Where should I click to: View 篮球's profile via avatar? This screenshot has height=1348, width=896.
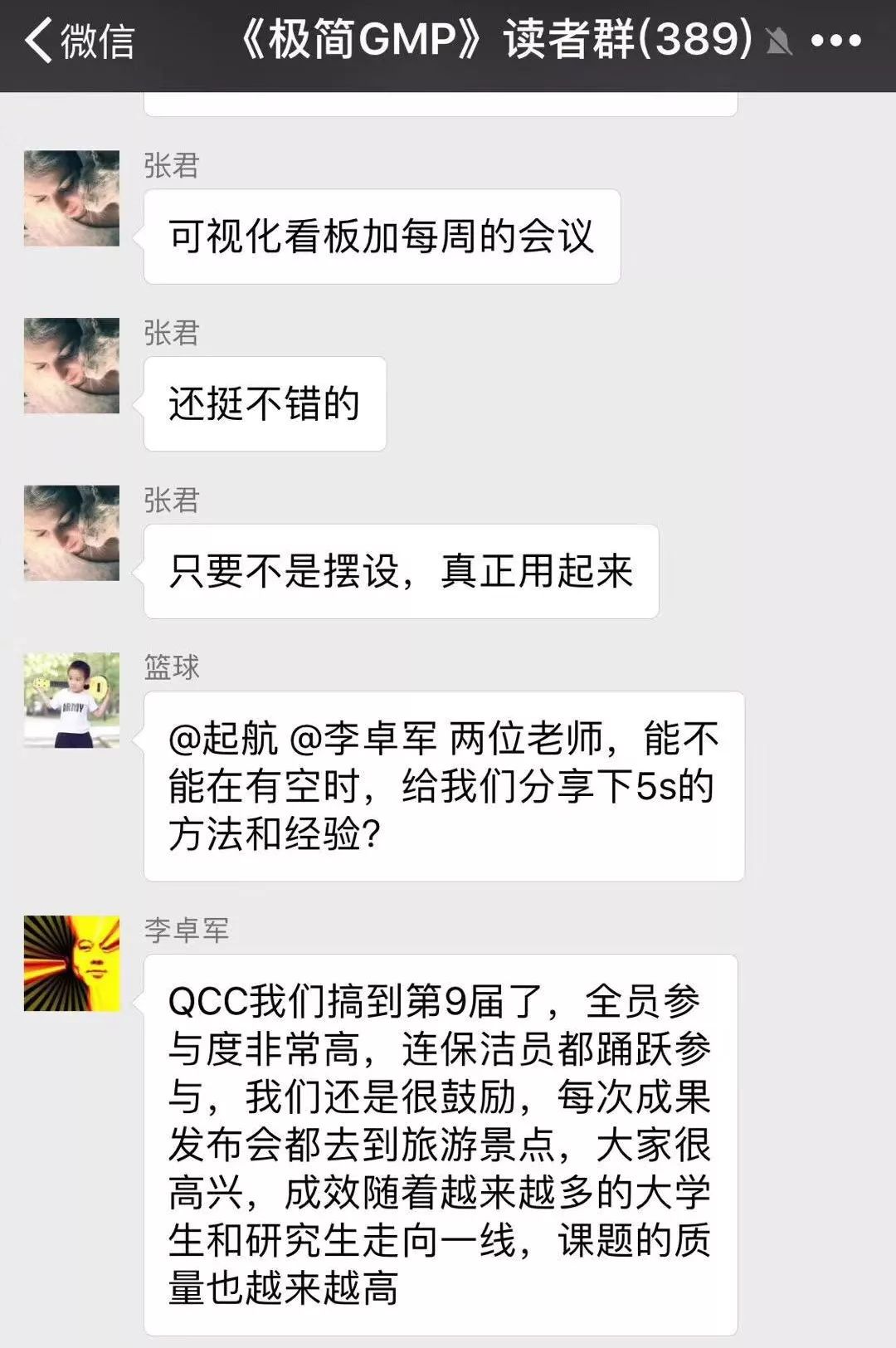coord(71,700)
